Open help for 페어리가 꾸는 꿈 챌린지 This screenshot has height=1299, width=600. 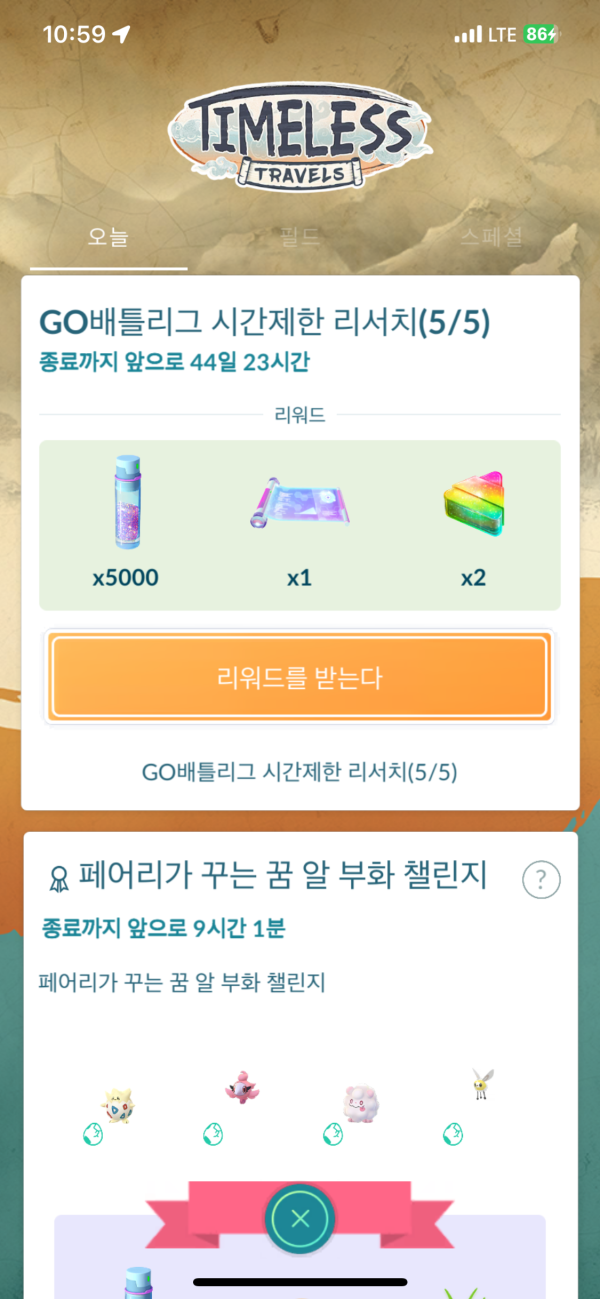tap(541, 880)
